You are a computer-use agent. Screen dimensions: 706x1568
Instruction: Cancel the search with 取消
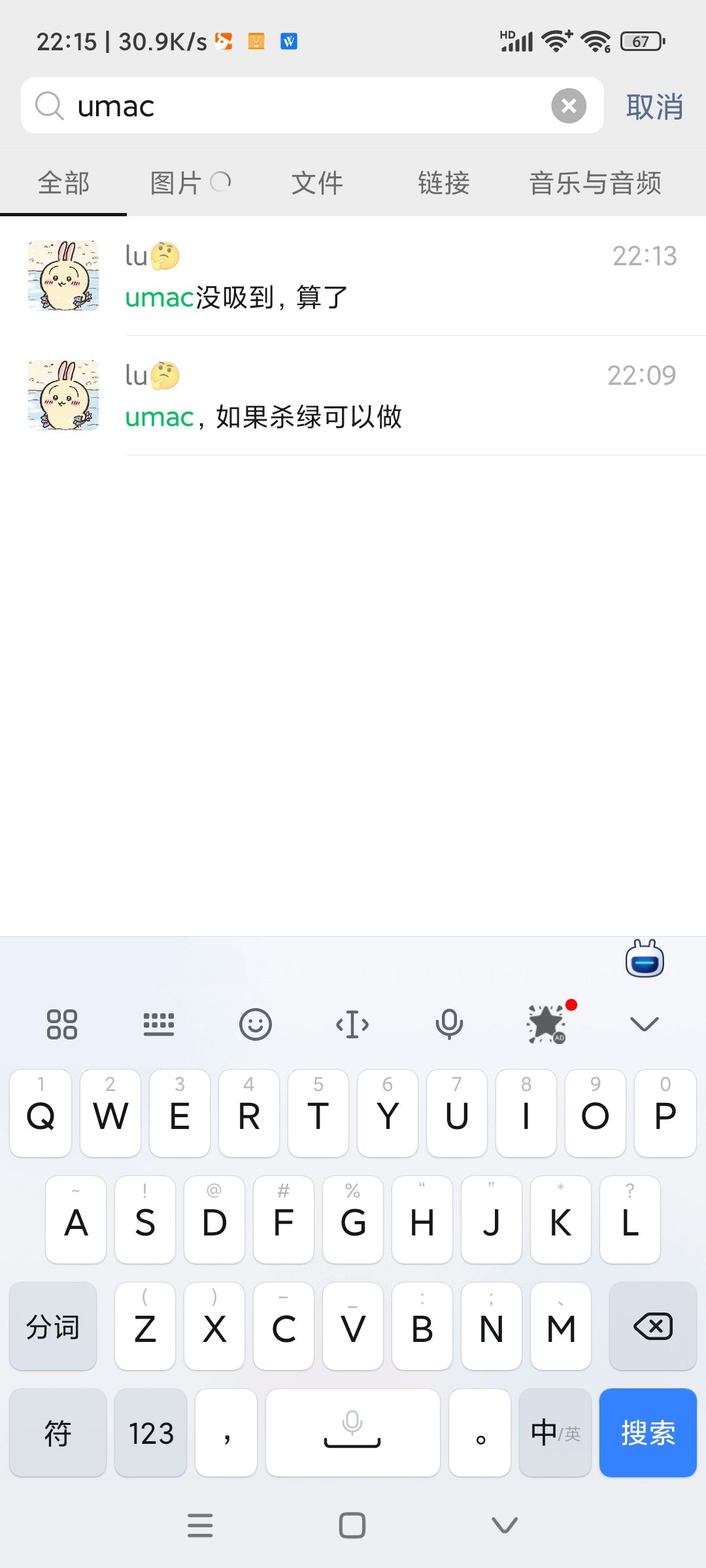(x=654, y=106)
